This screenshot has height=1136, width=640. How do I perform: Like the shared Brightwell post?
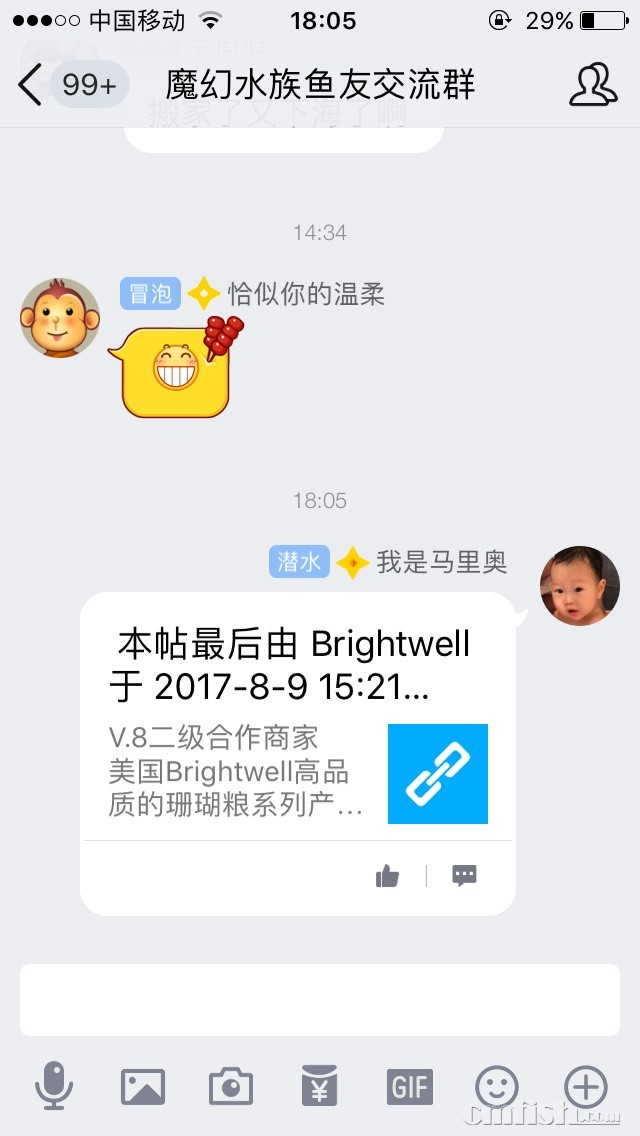pos(388,877)
